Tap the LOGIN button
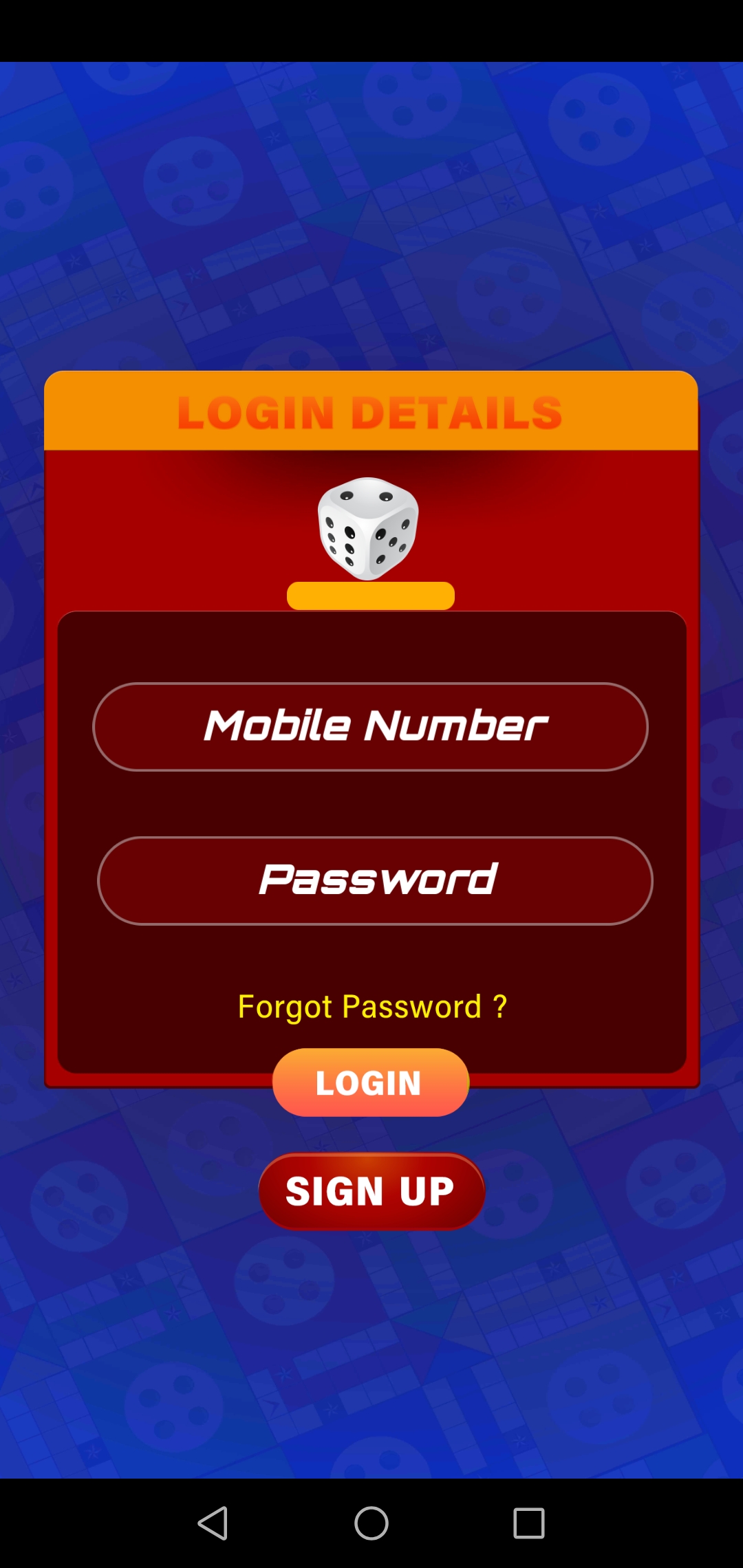Screen dimensions: 743x1568 coord(371,1082)
